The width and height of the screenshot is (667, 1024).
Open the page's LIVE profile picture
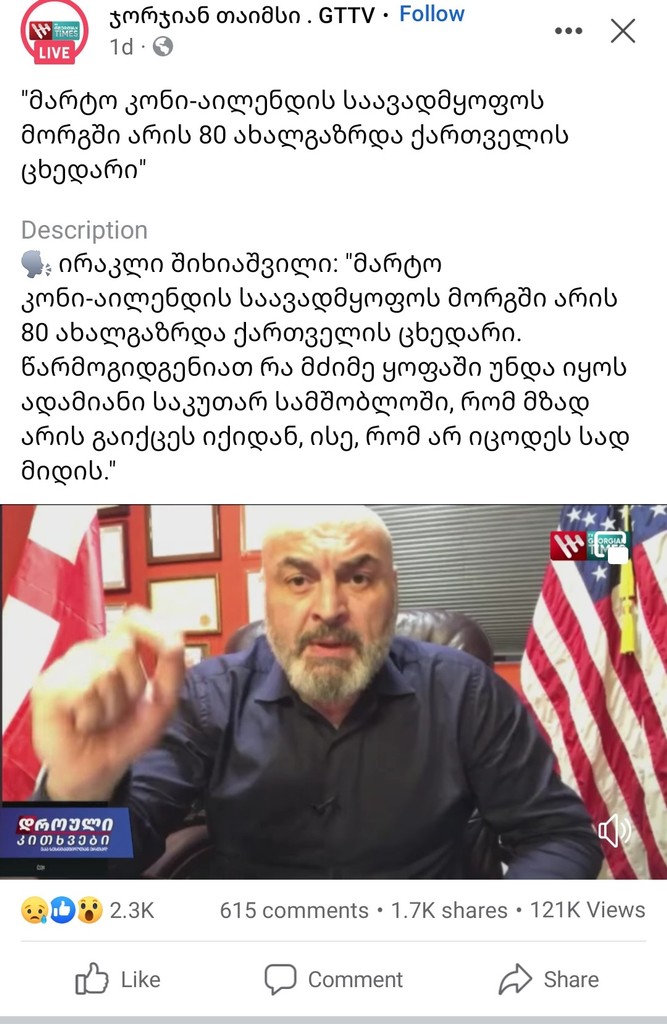pos(55,32)
